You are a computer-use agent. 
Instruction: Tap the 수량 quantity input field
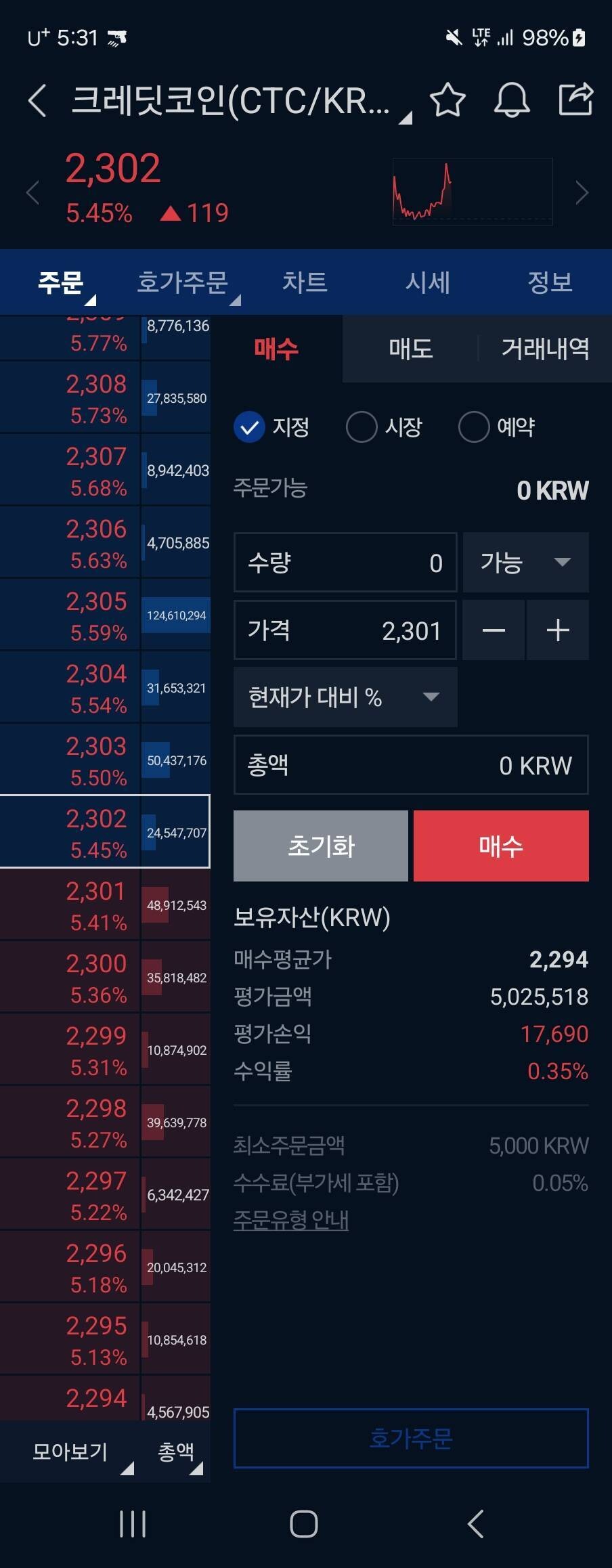(345, 563)
